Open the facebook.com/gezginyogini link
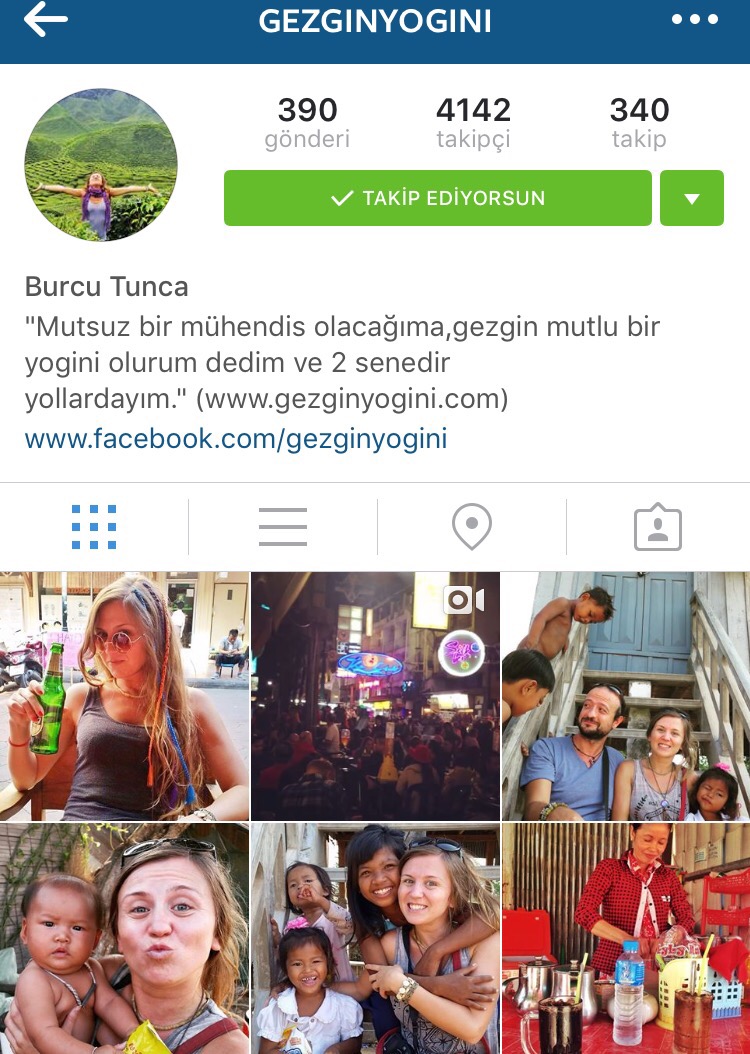This screenshot has width=750, height=1054. [236, 438]
